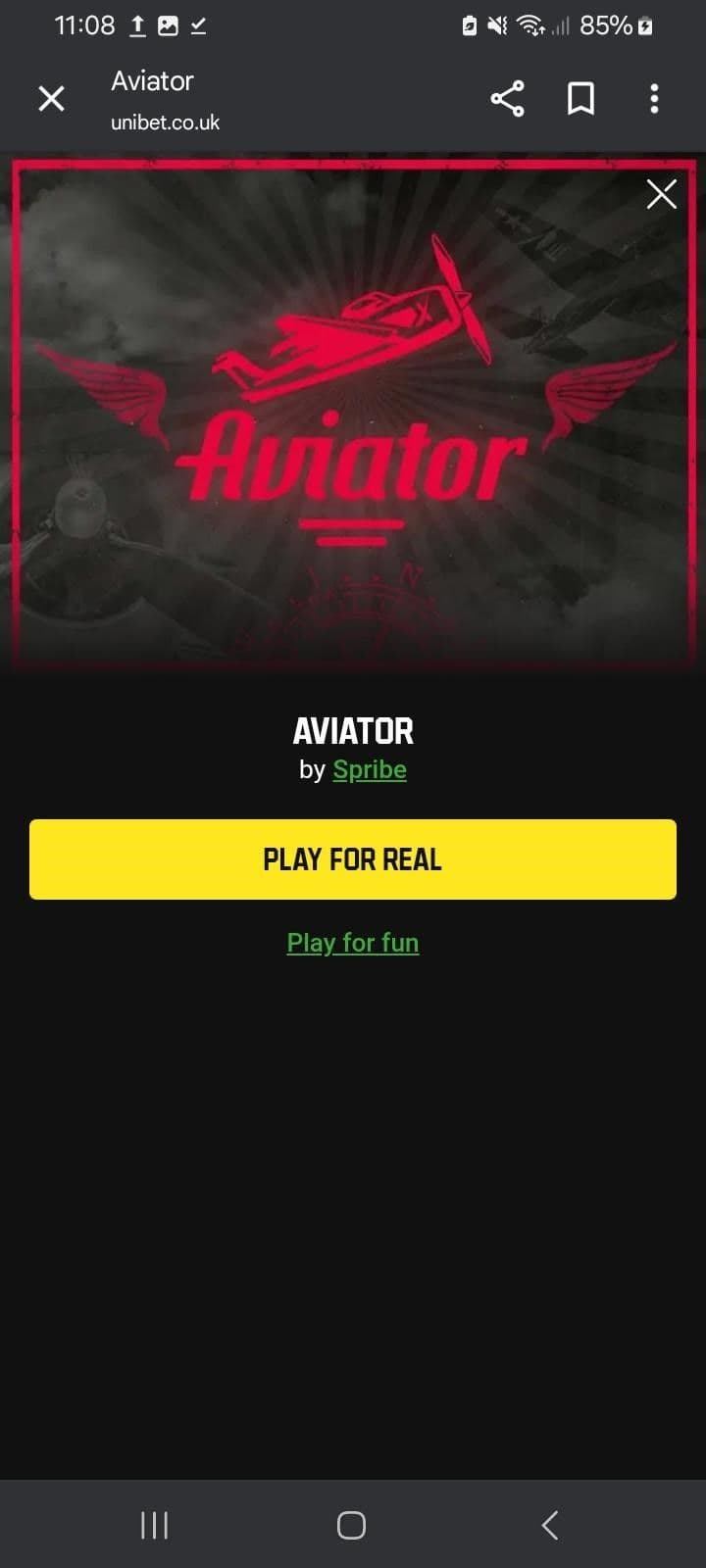Tap the Wi-Fi icon in the status bar
The image size is (706, 1568).
tap(529, 25)
